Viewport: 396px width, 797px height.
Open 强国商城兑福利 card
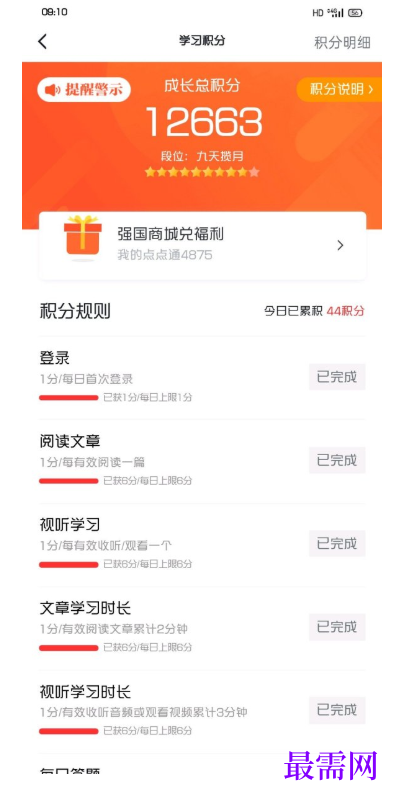pos(202,246)
